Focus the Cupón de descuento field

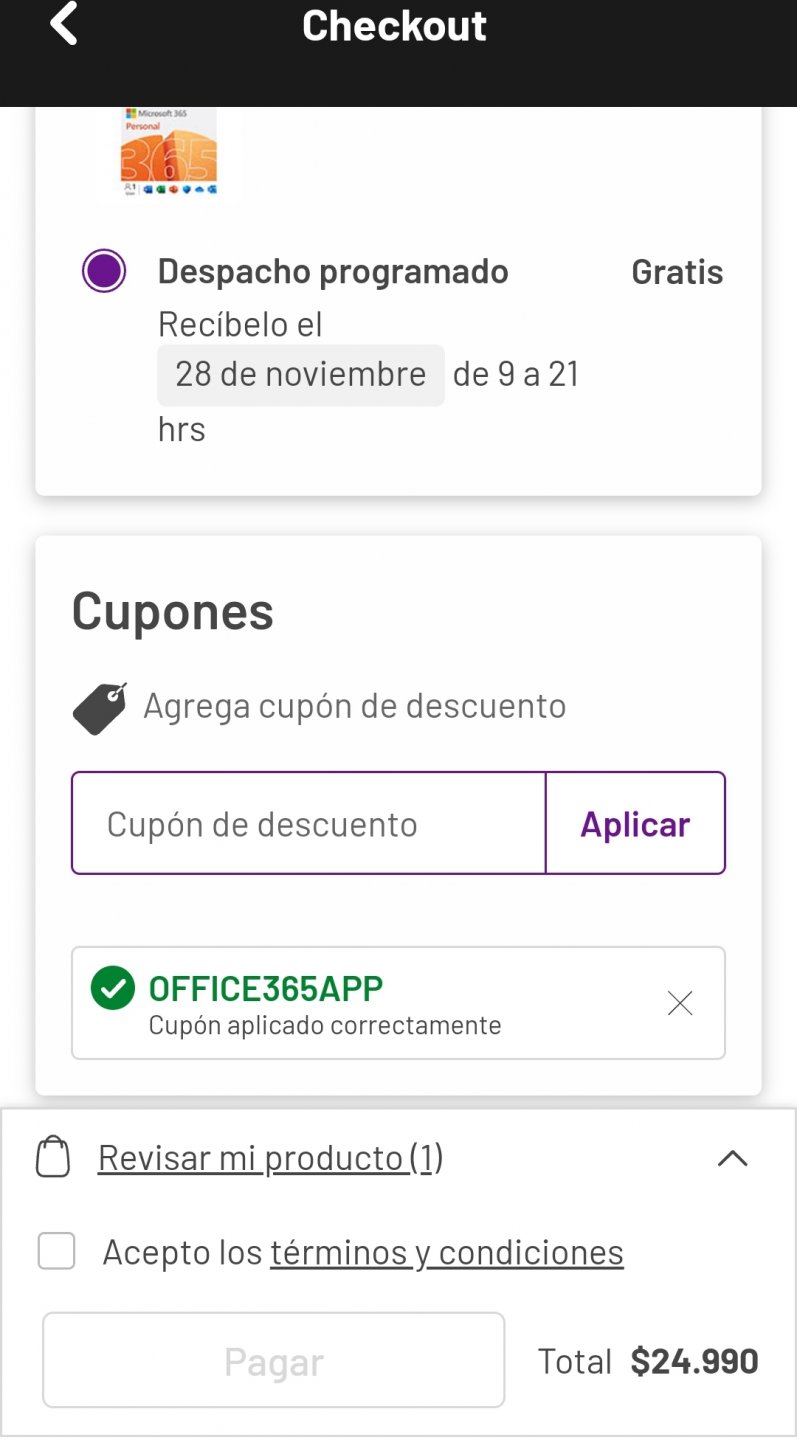[309, 823]
